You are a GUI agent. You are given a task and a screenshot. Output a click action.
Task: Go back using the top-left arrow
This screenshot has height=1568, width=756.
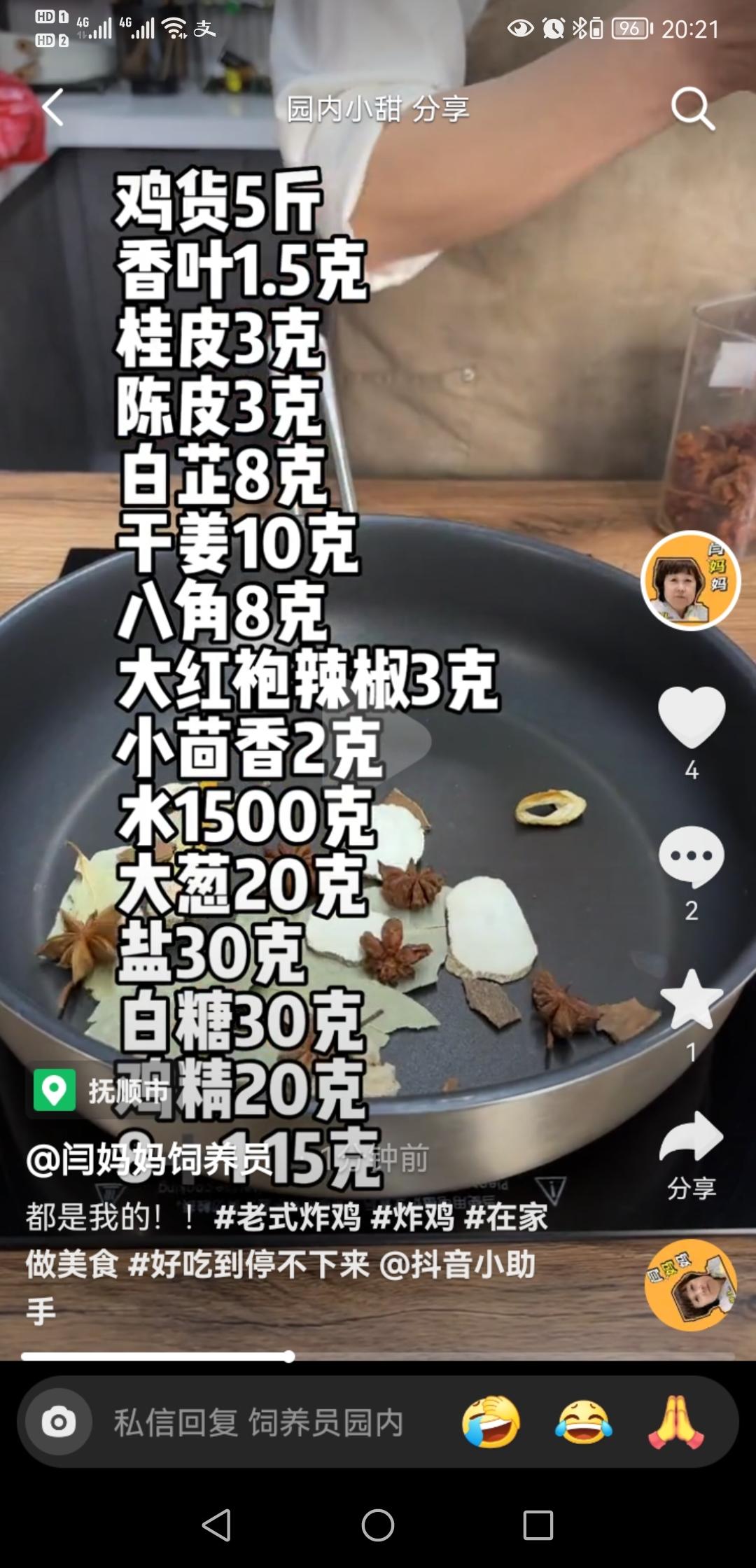click(x=53, y=108)
